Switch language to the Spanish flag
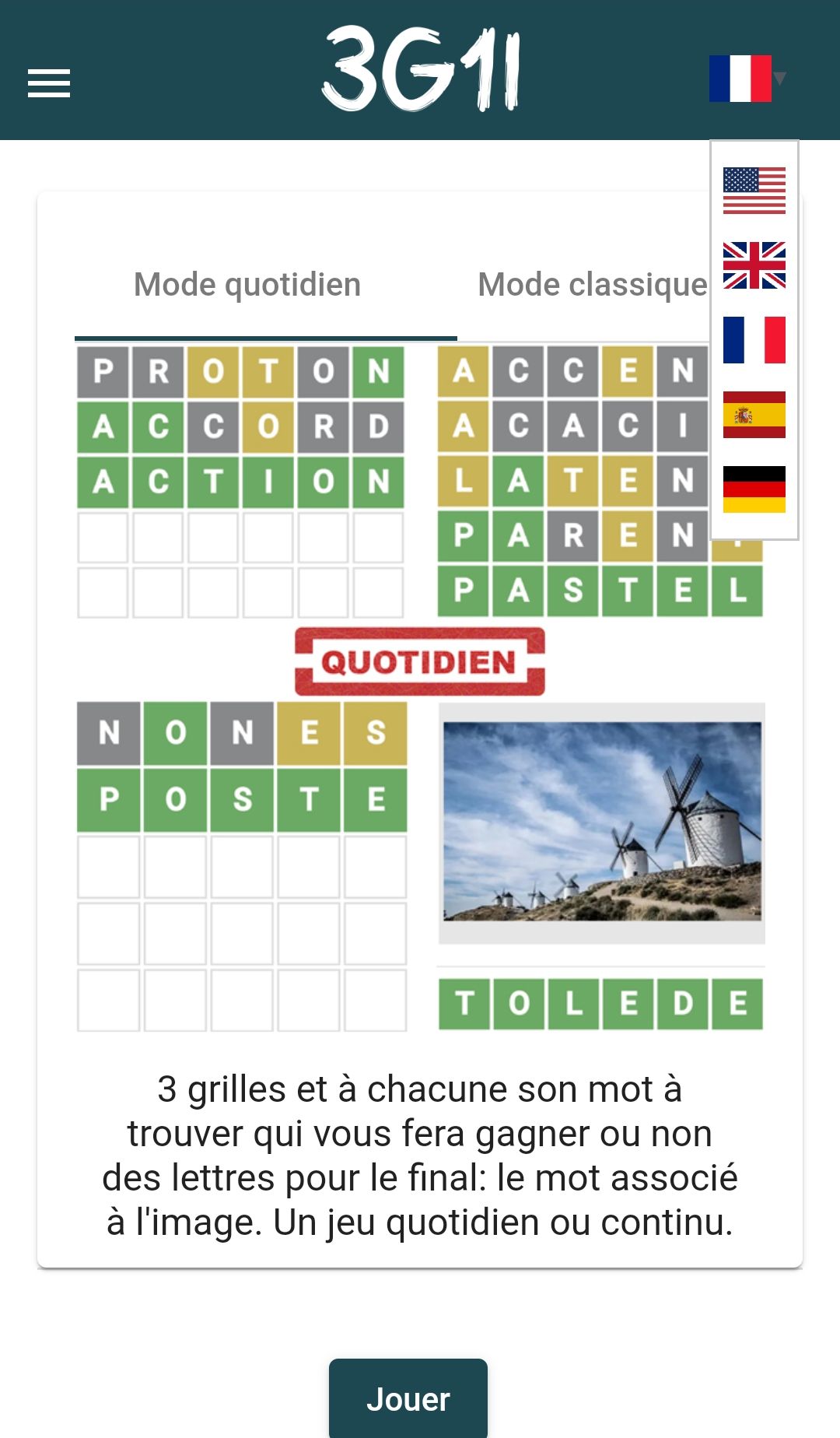840x1438 pixels. pyautogui.click(x=754, y=415)
